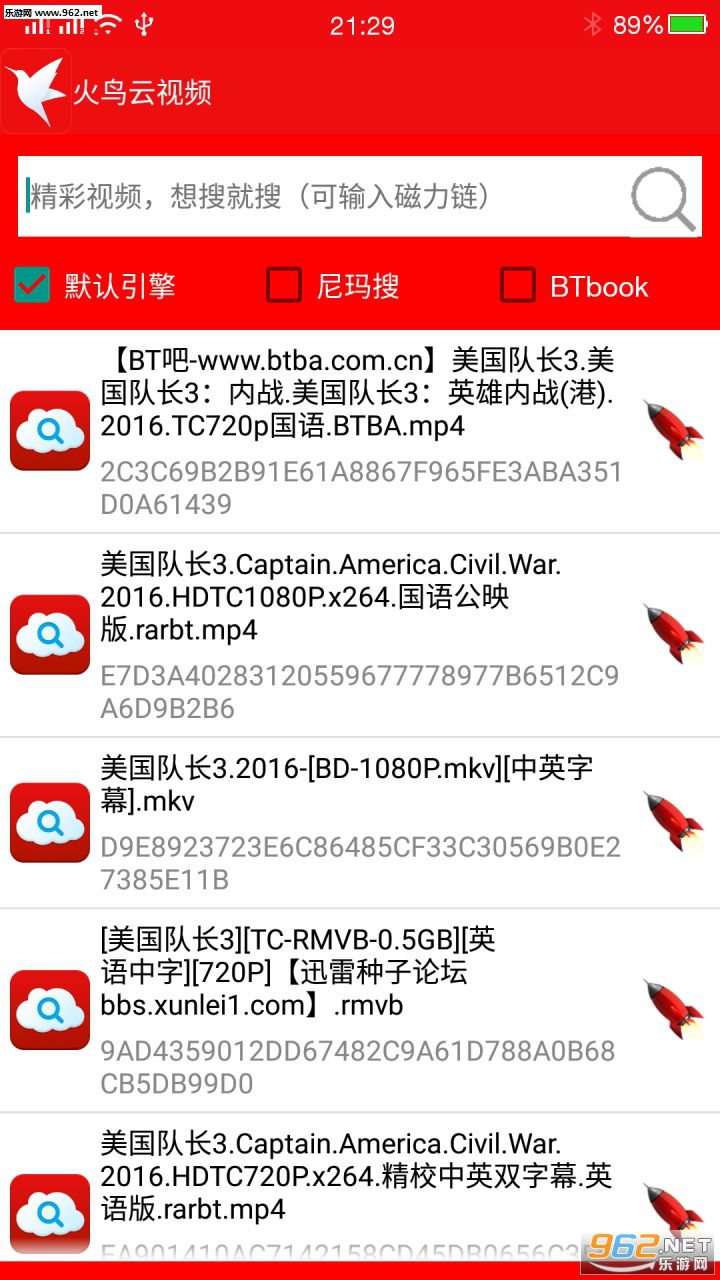Tap the rocket icon for HDTC1080P 国语公映版
This screenshot has width=720, height=1280.
tap(672, 634)
